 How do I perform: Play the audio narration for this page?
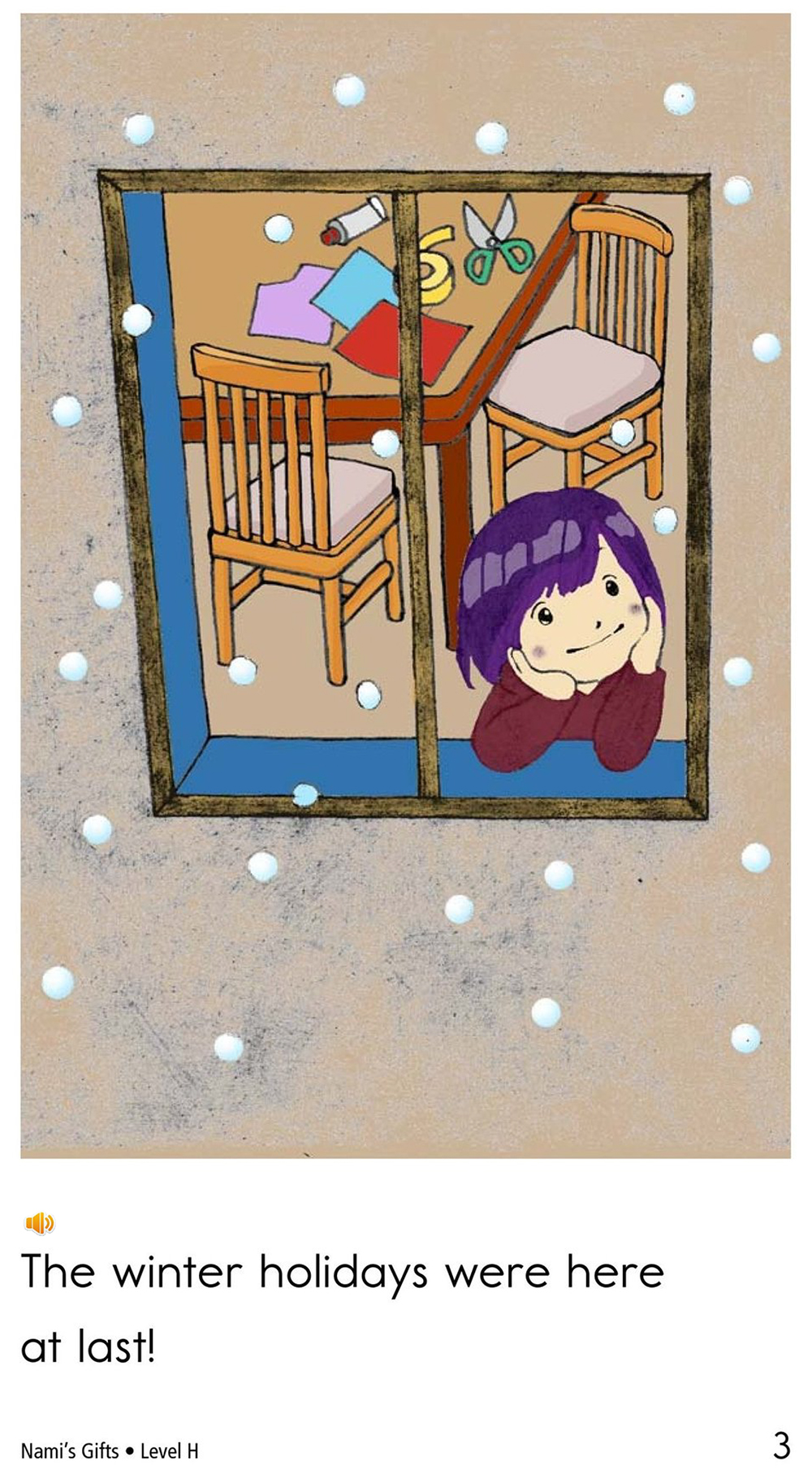click(39, 1221)
